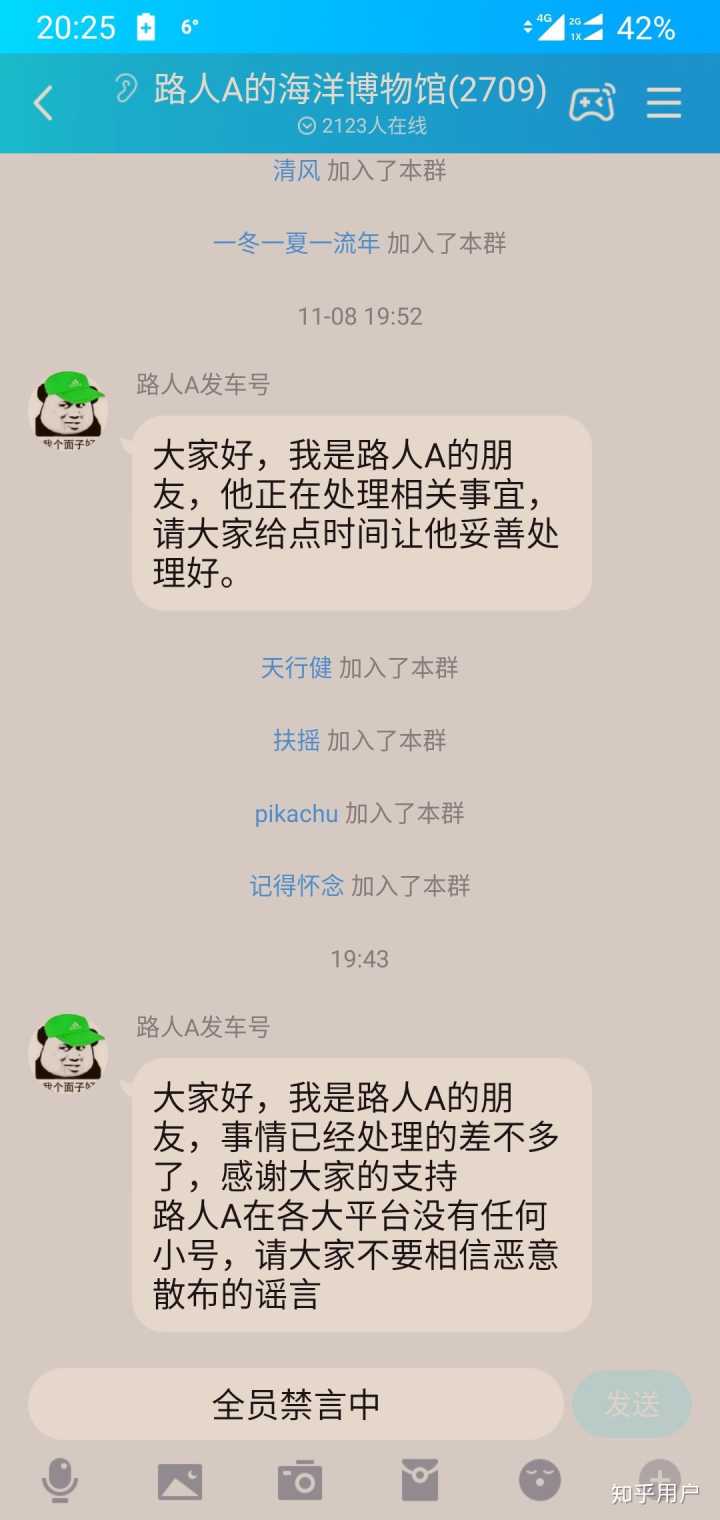Tap the 全员禁言中 input field
The image size is (720, 1520).
[296, 1404]
